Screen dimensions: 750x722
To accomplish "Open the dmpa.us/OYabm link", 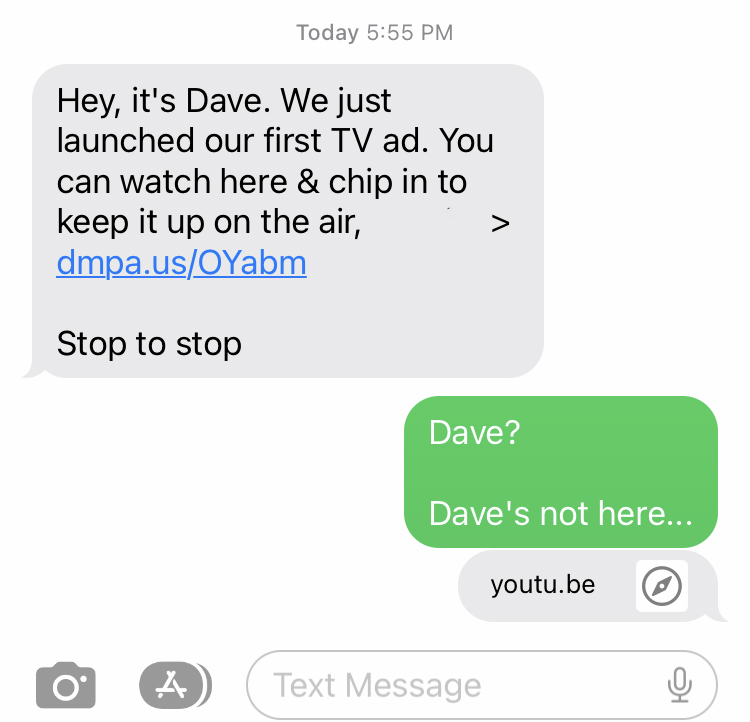I will [x=181, y=263].
